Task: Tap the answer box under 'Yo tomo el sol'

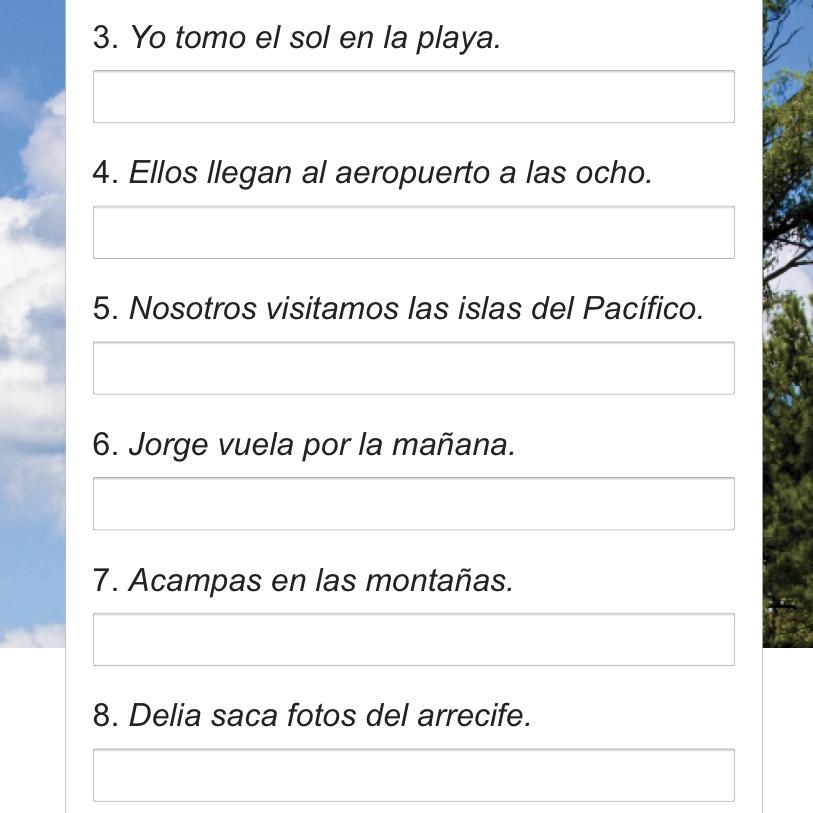Action: pos(413,97)
